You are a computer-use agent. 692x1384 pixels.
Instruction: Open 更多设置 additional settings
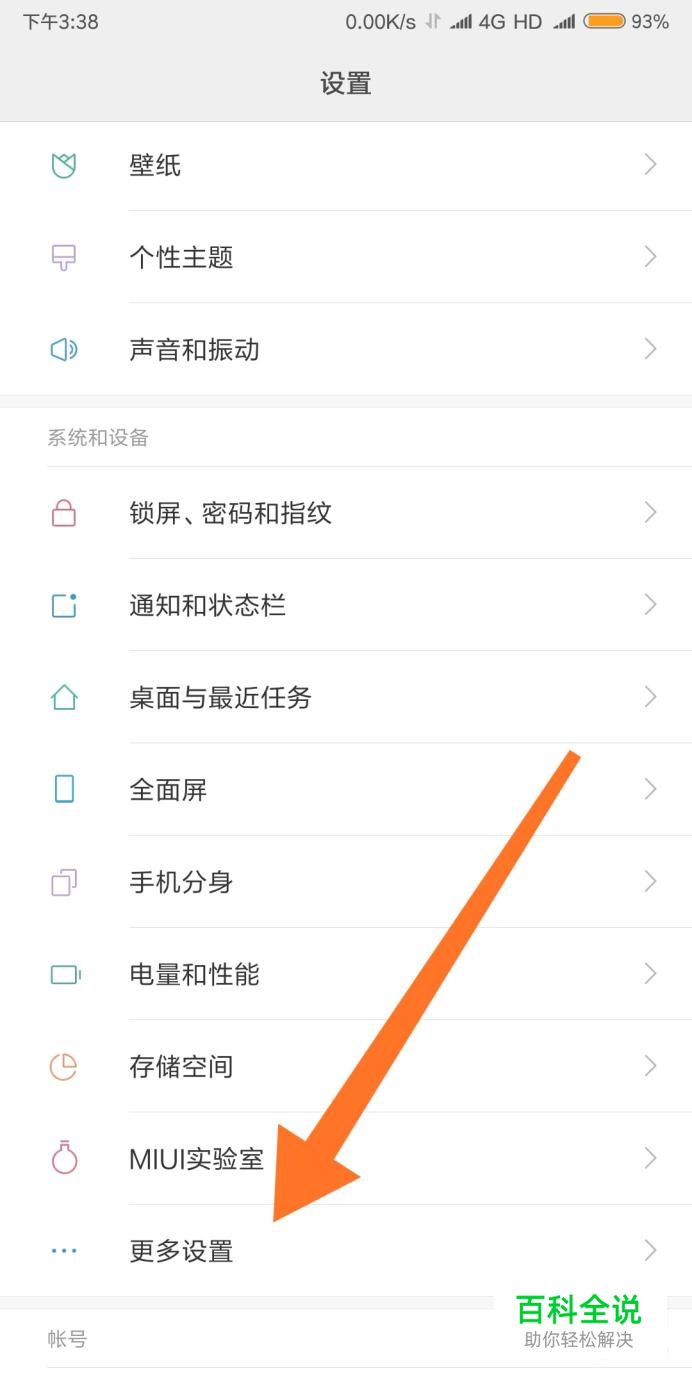pyautogui.click(x=346, y=1250)
